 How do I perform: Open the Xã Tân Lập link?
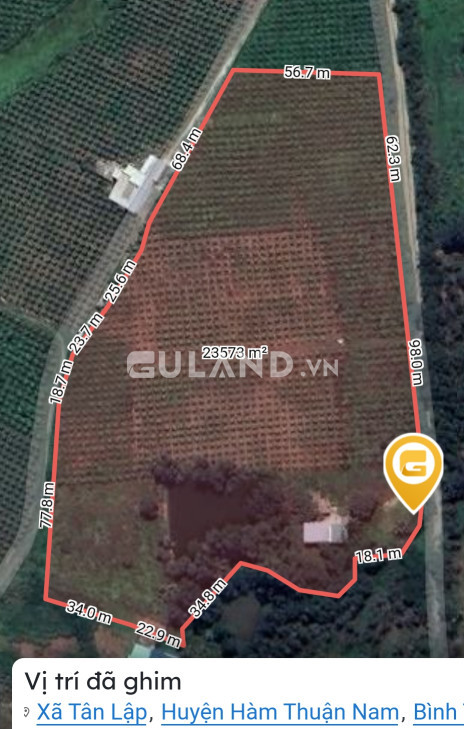92,712
